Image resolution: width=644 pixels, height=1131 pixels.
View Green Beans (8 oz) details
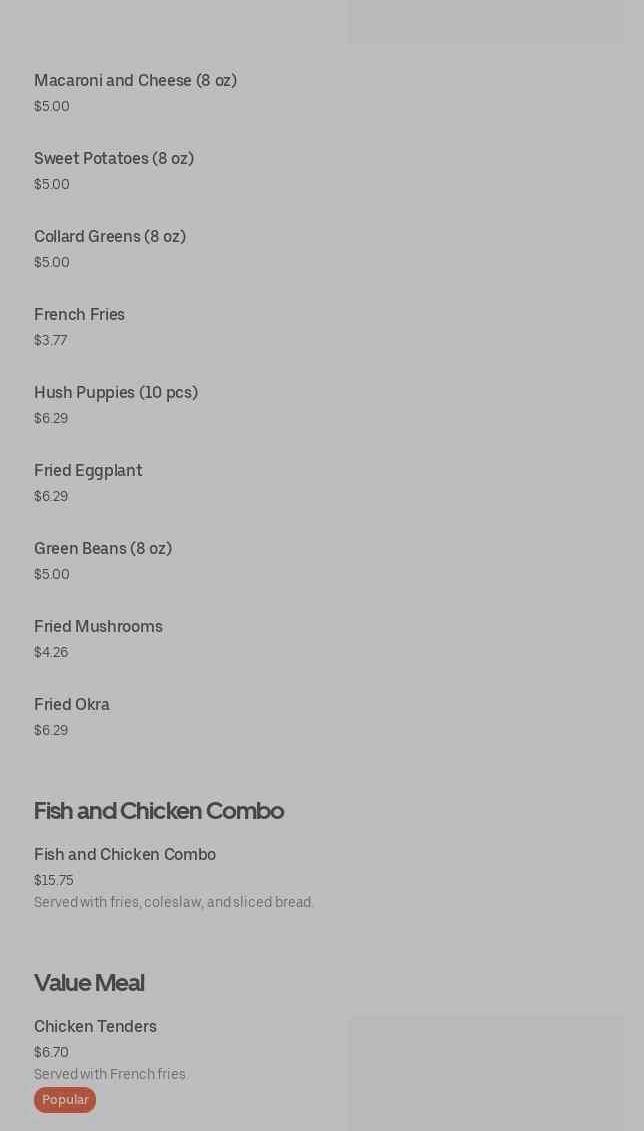point(103,549)
